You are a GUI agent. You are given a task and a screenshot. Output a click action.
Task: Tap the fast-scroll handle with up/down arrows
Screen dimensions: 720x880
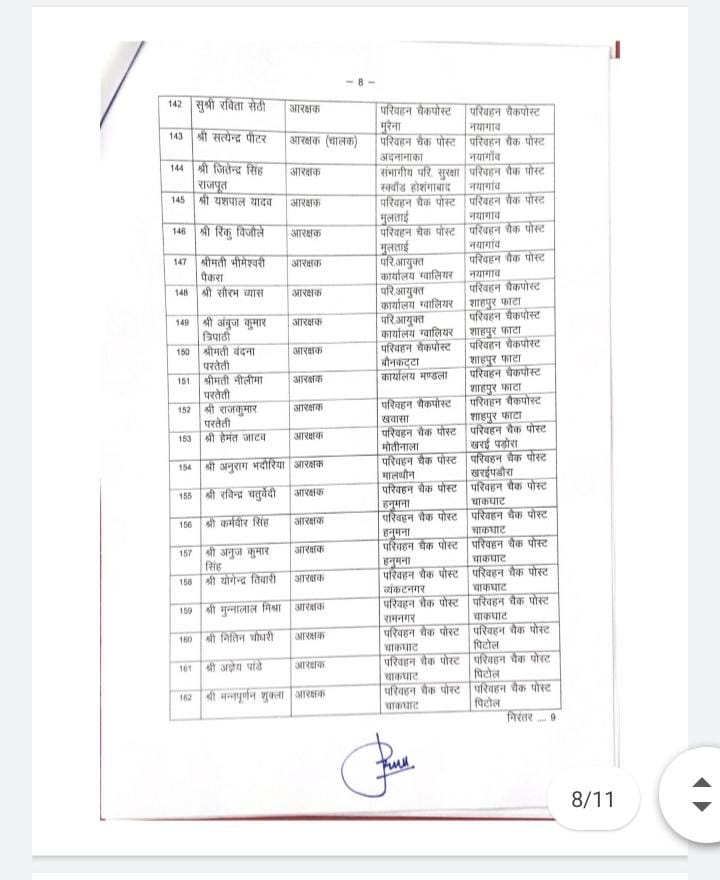pos(701,794)
